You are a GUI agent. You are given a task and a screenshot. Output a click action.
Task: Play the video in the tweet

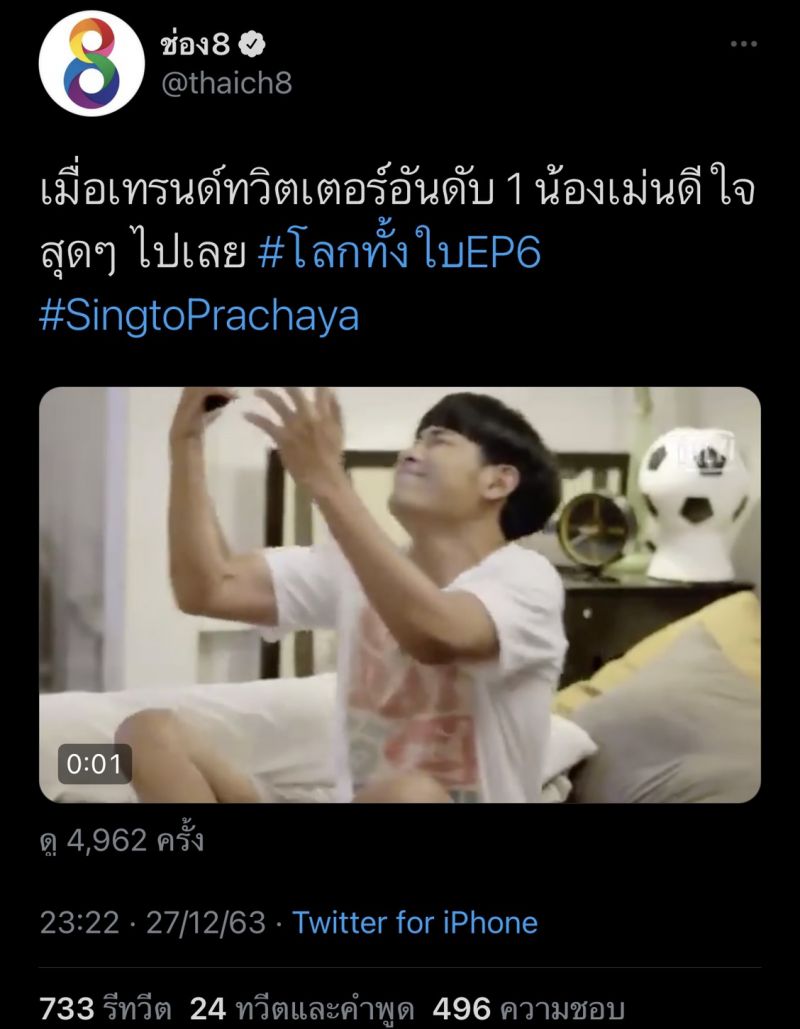pyautogui.click(x=400, y=595)
